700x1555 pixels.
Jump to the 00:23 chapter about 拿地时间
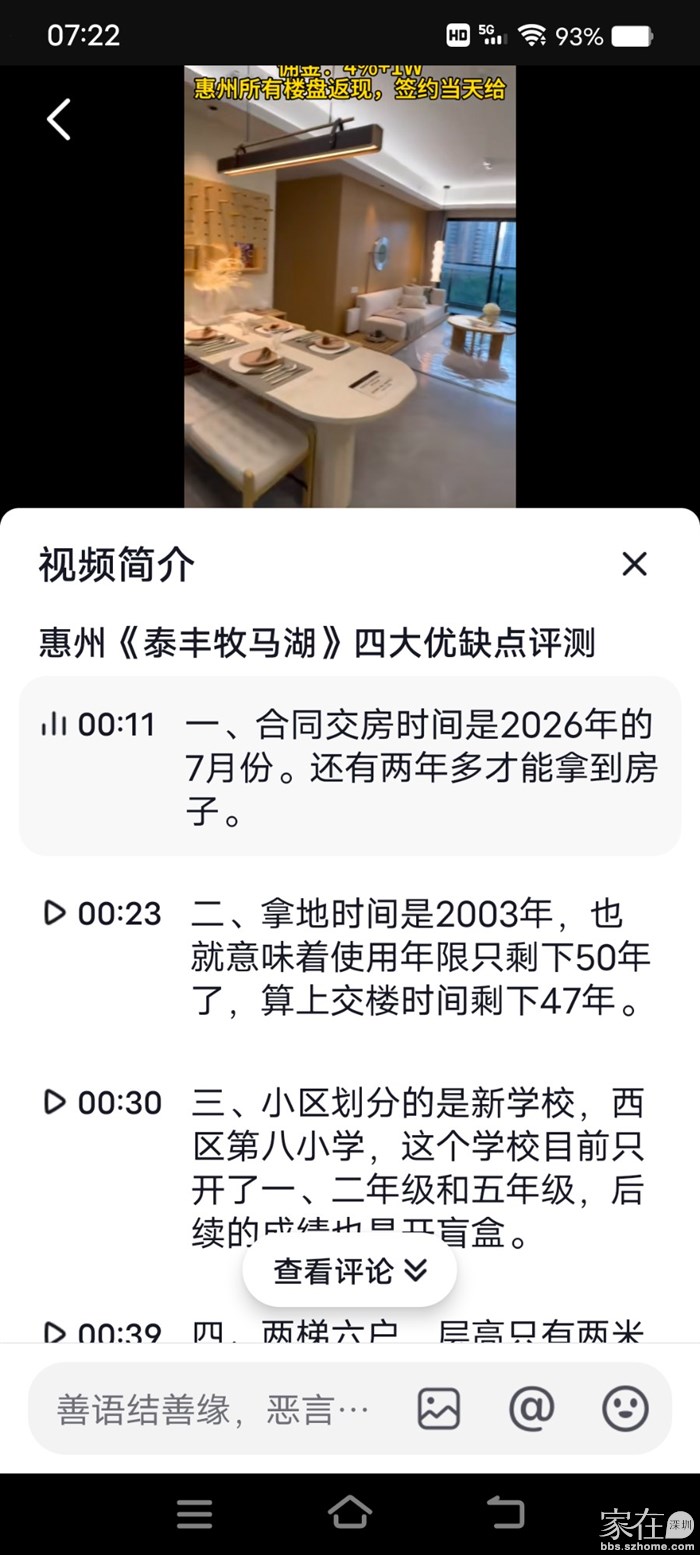point(350,957)
